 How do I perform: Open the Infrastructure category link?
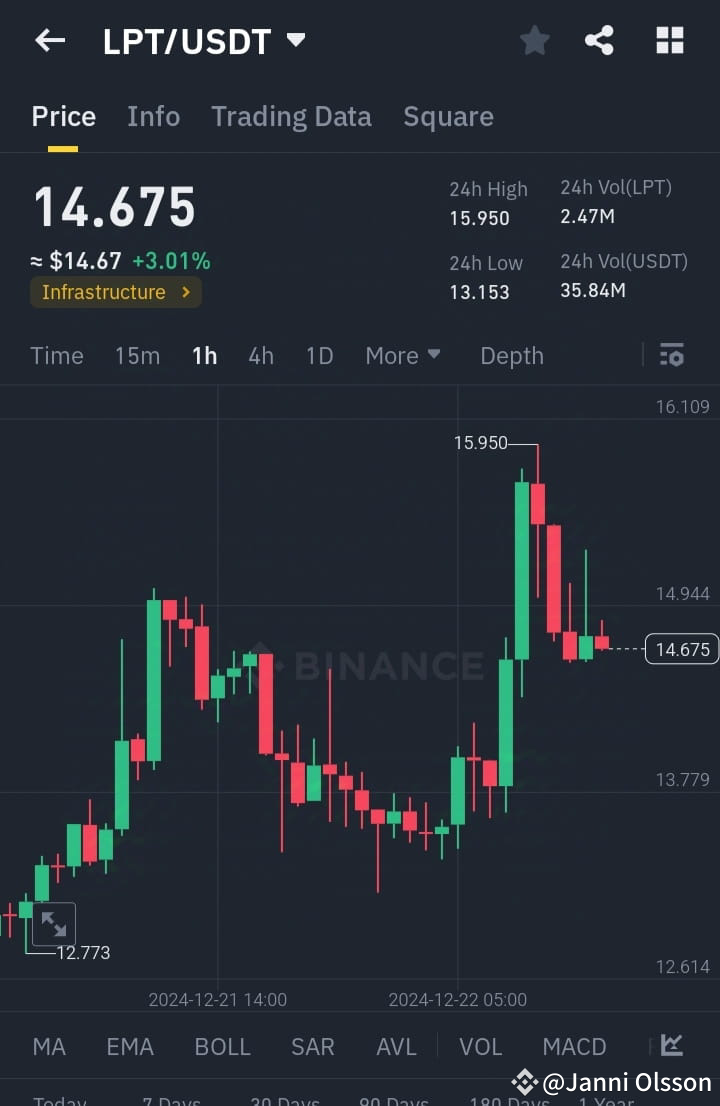(115, 293)
